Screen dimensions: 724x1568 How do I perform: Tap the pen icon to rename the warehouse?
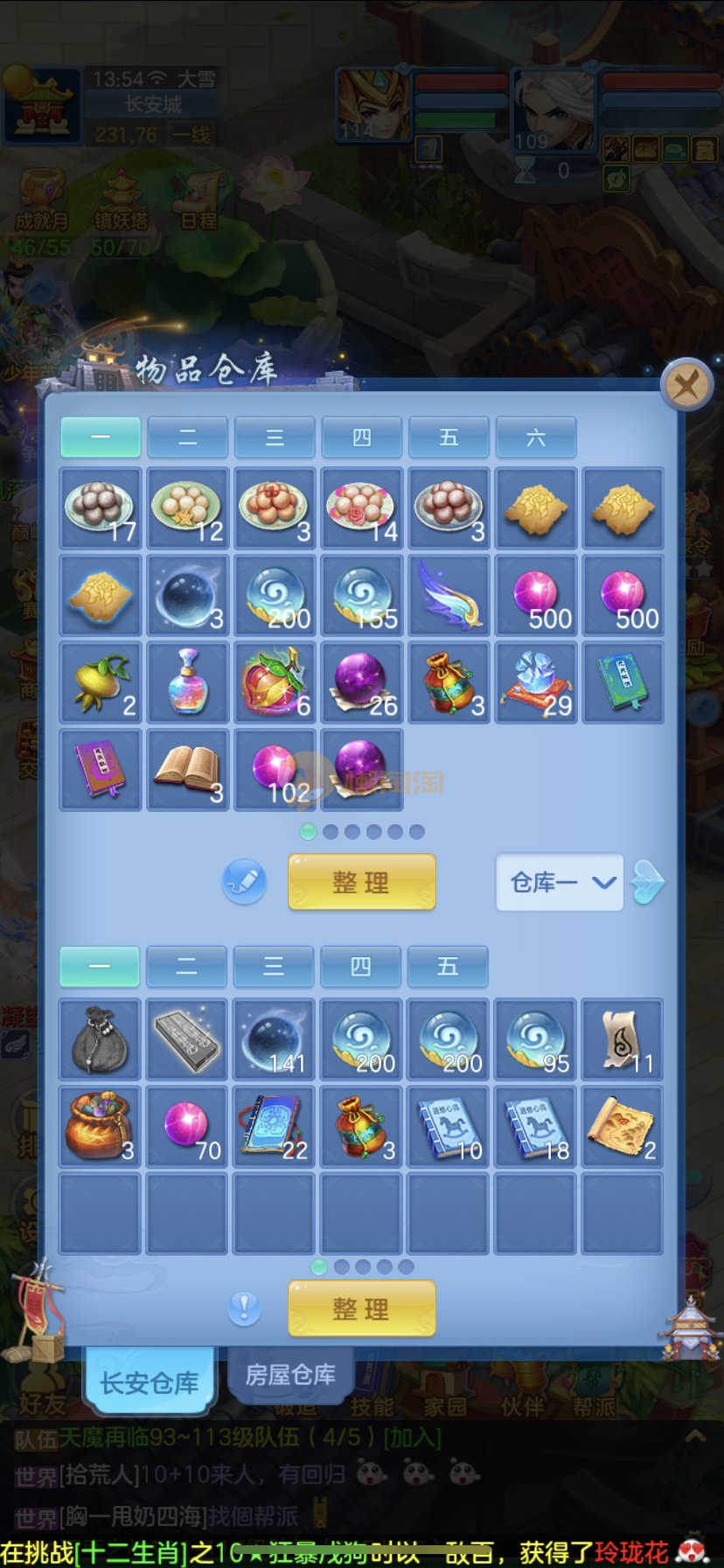(x=244, y=881)
